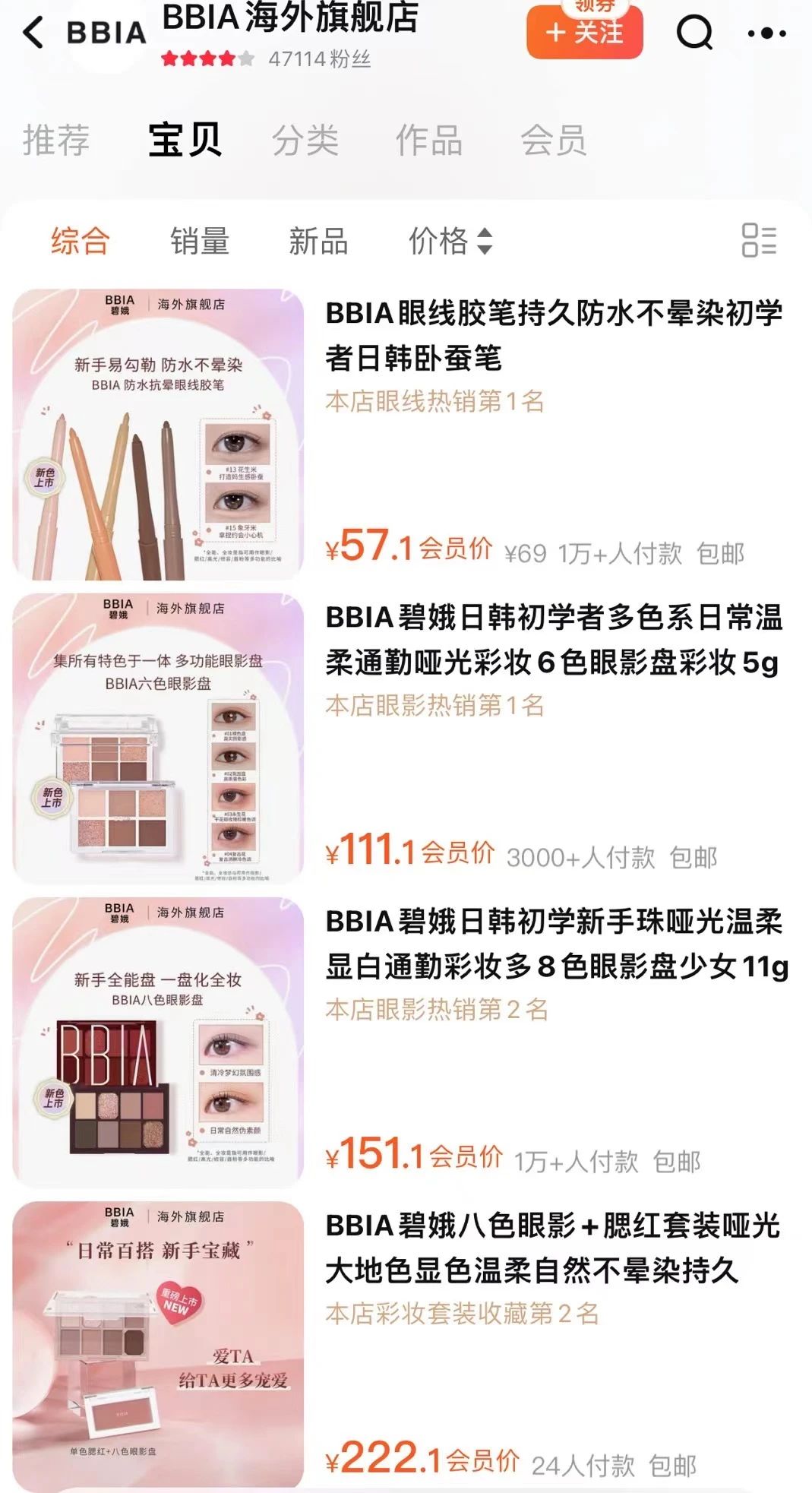Switch to the 会员 tab
This screenshot has width=812, height=1493.
click(x=553, y=141)
